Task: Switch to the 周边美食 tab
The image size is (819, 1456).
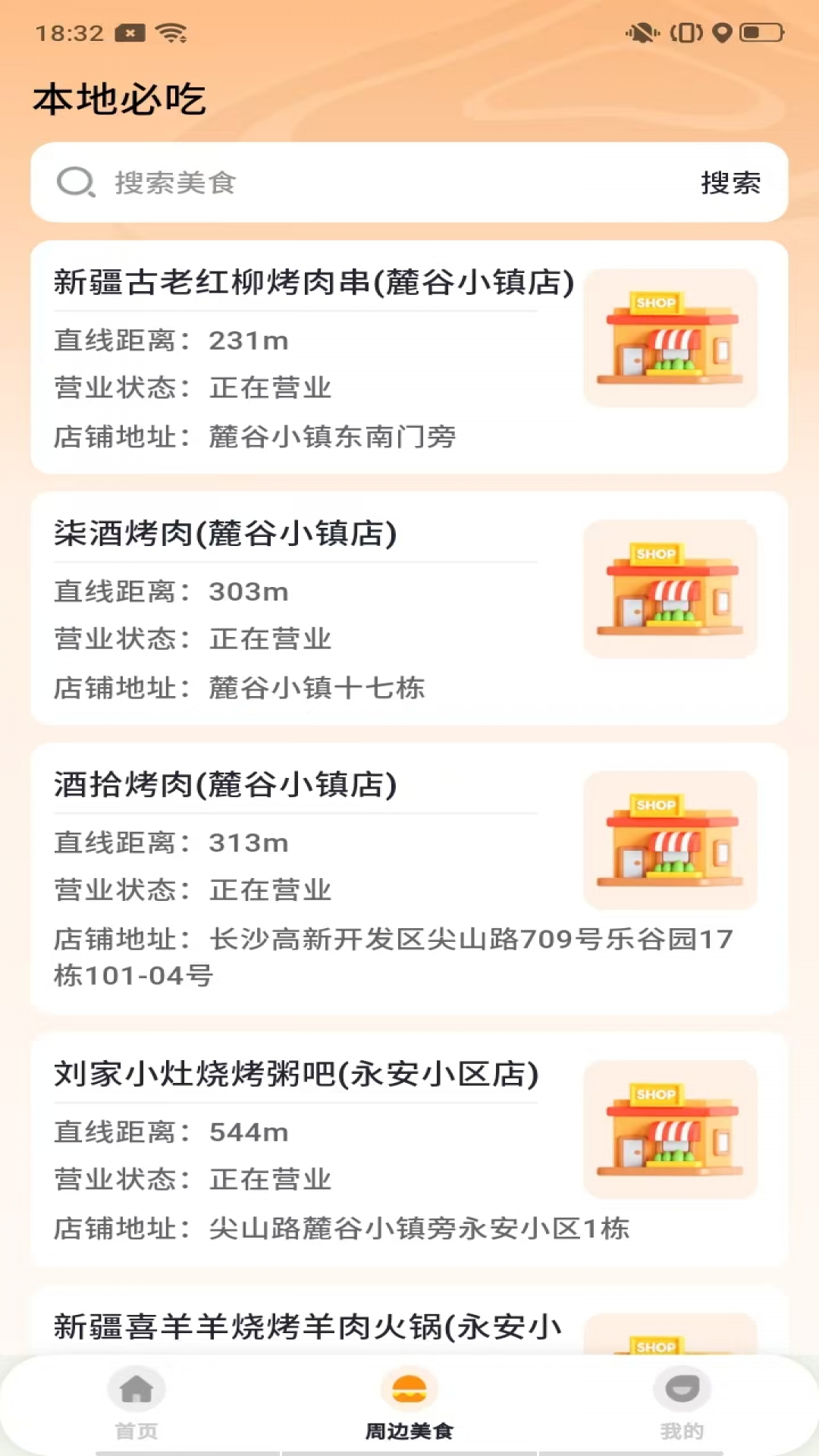Action: [409, 1403]
